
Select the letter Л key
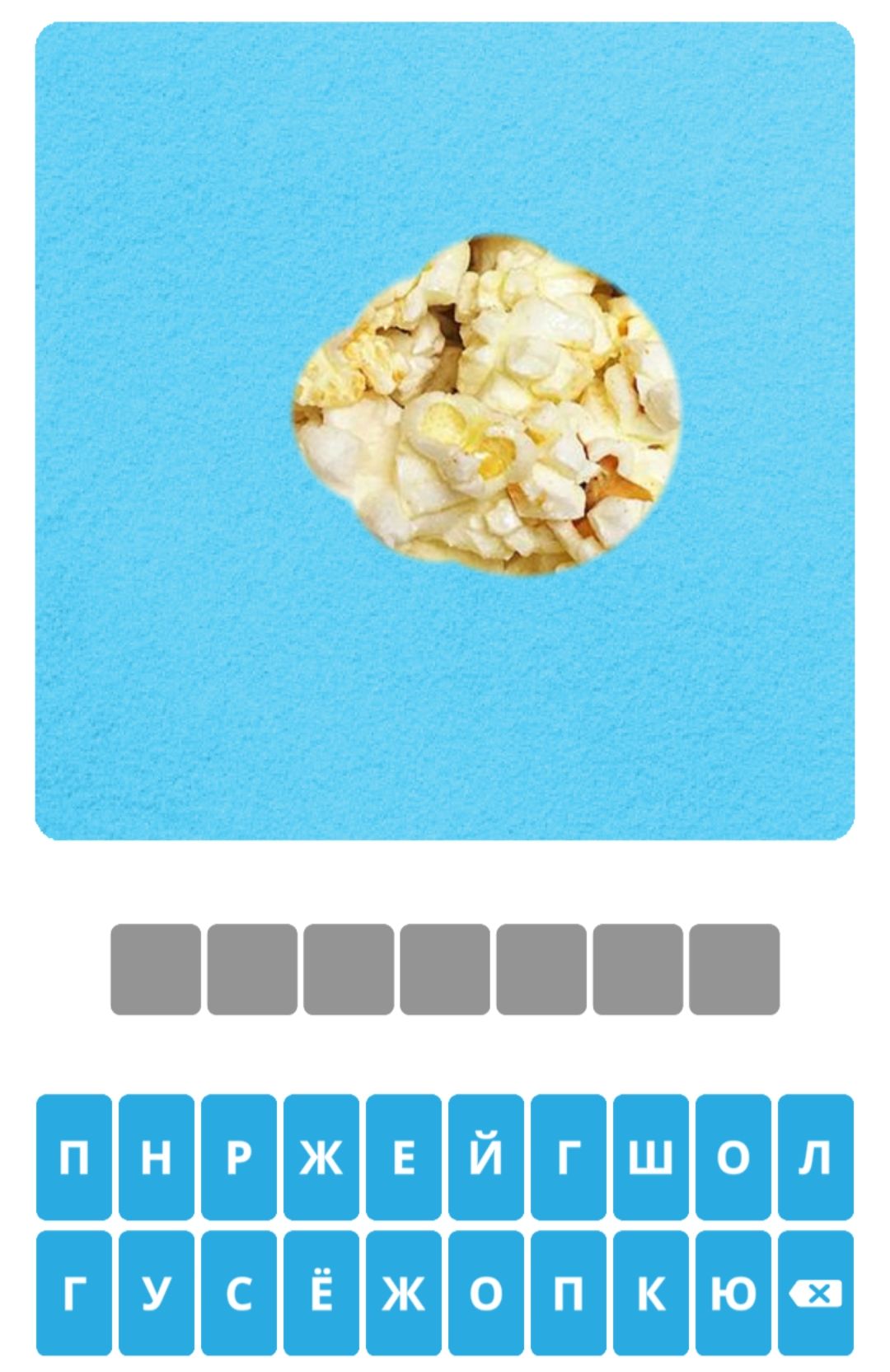pos(816,1157)
